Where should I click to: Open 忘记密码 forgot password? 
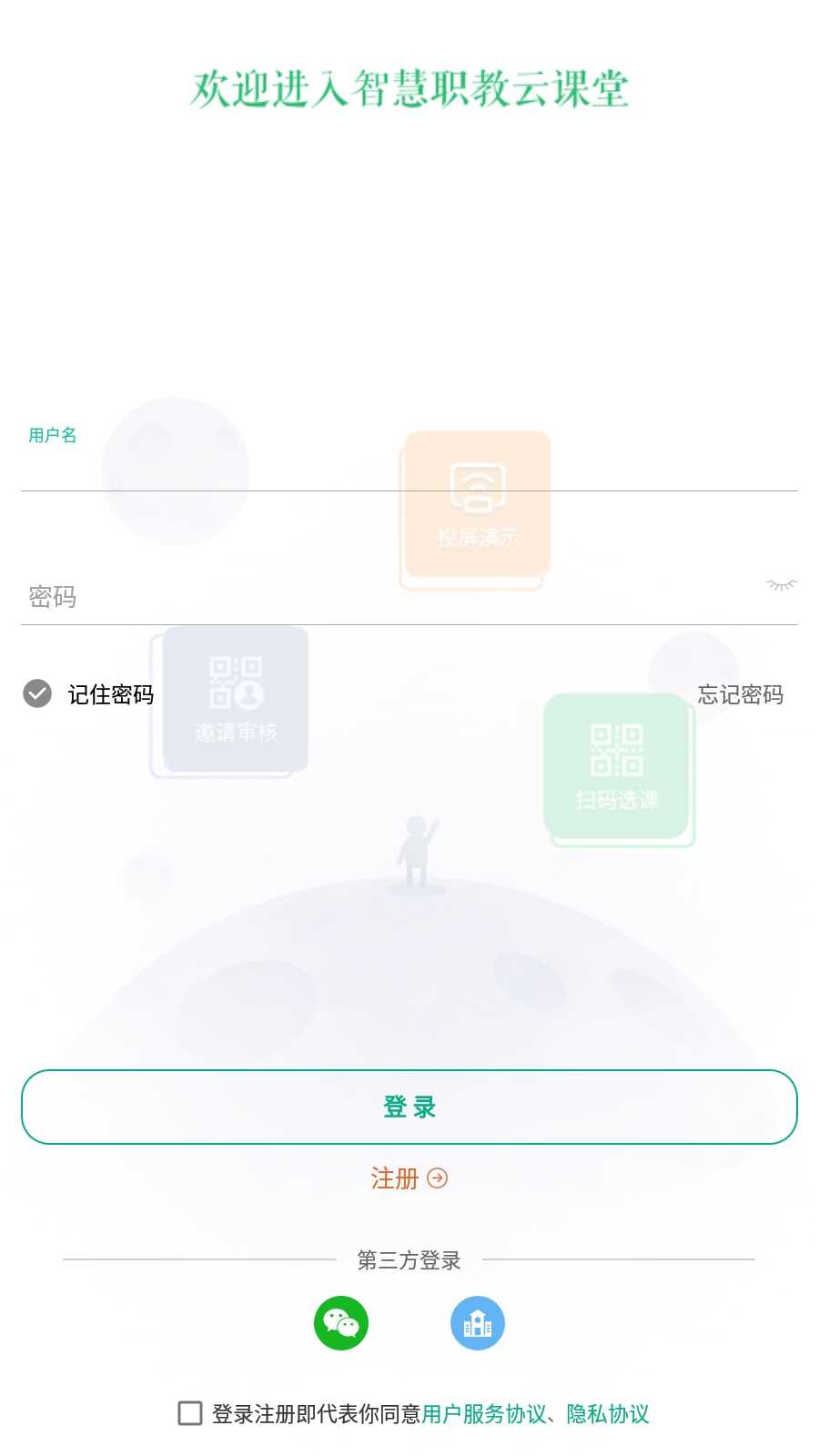[x=740, y=695]
